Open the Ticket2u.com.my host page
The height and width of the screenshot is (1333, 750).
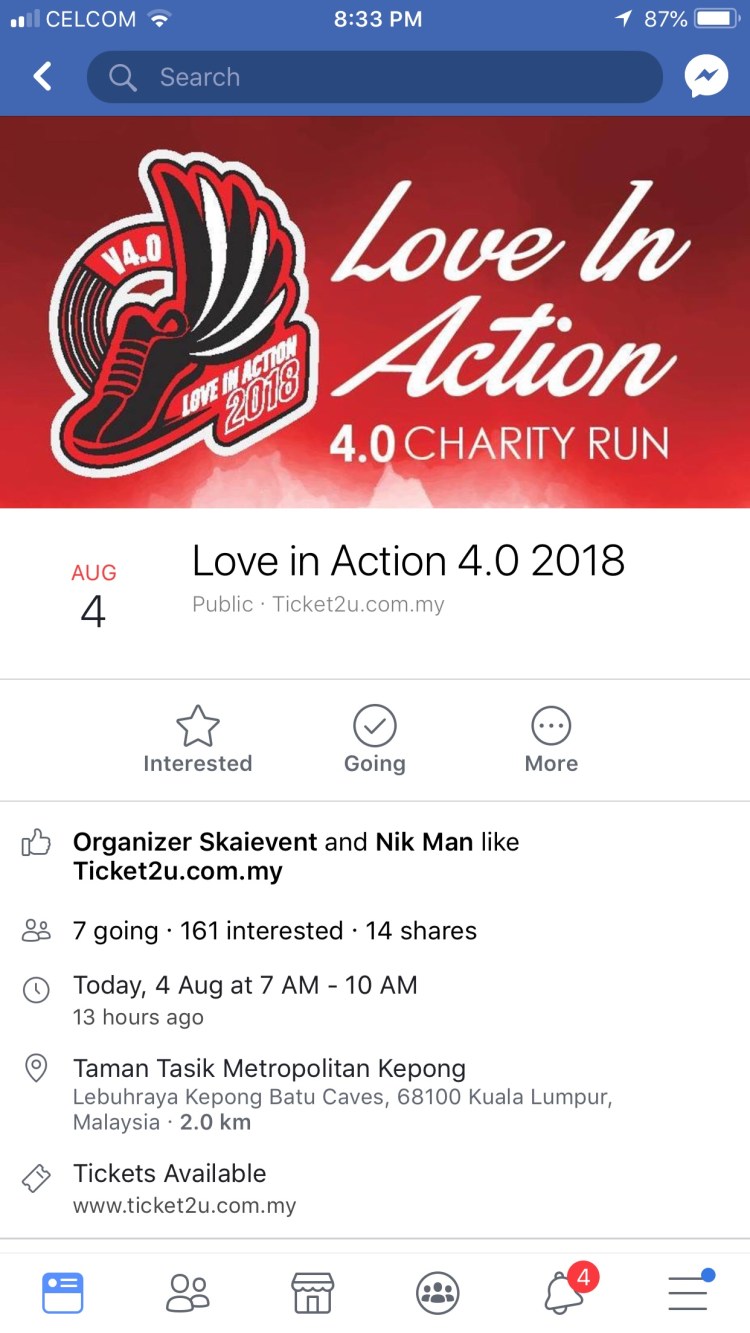coord(358,605)
